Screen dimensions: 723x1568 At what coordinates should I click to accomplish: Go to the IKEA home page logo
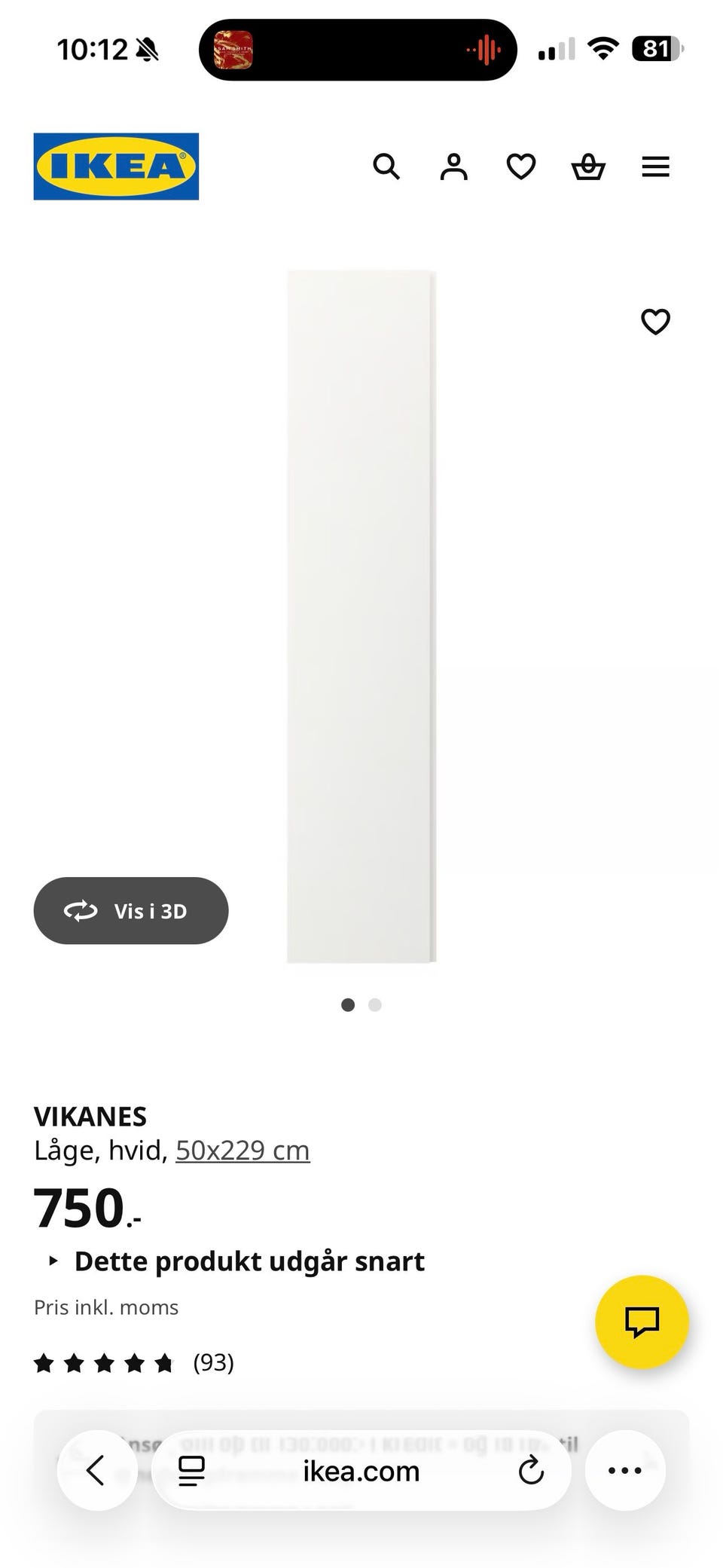116,167
